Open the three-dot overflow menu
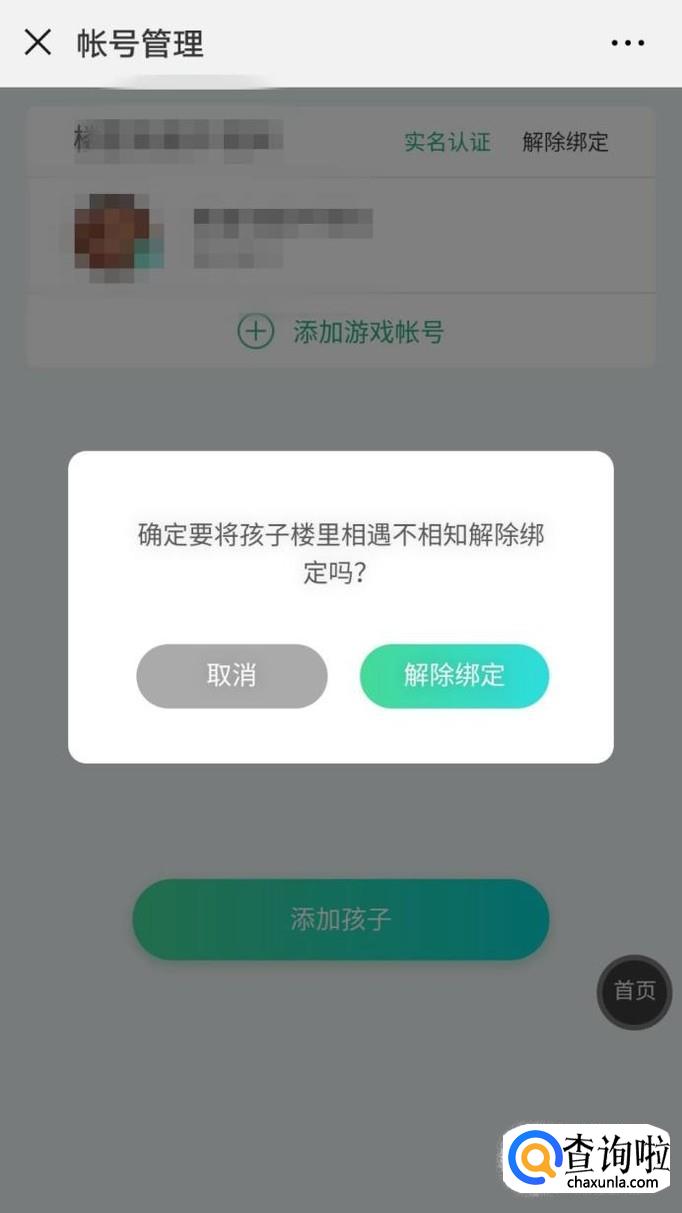 click(628, 43)
